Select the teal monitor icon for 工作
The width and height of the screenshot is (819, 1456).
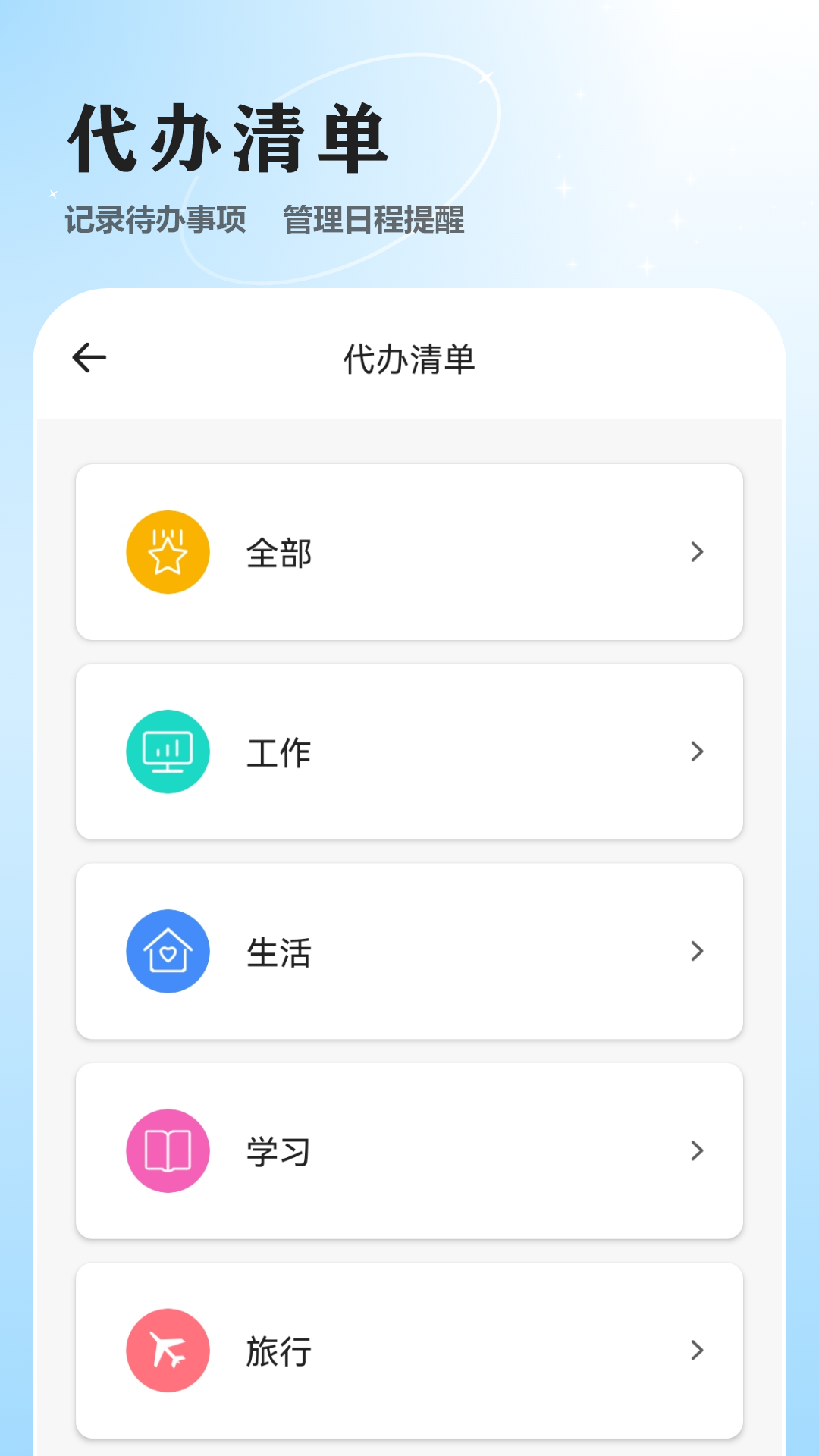tap(168, 751)
